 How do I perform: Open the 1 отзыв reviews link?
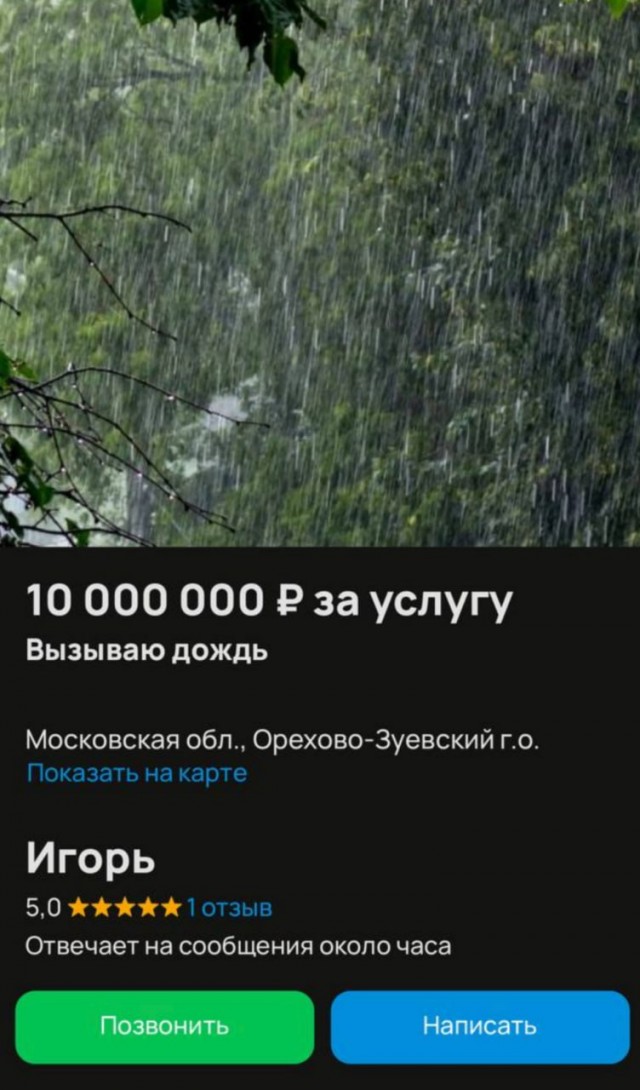point(229,908)
